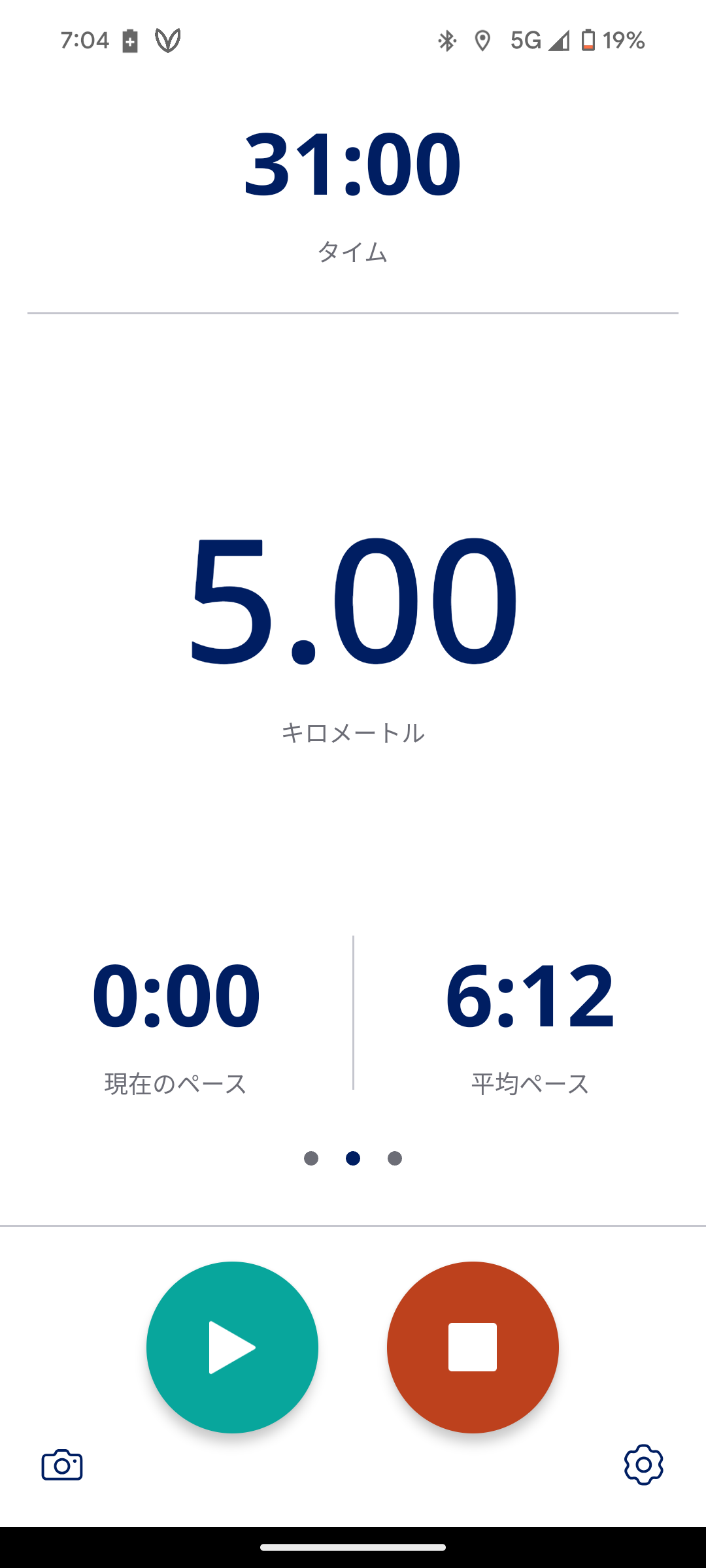Resume the run with the green play button
Screen dimensions: 706x1568
click(x=232, y=1347)
